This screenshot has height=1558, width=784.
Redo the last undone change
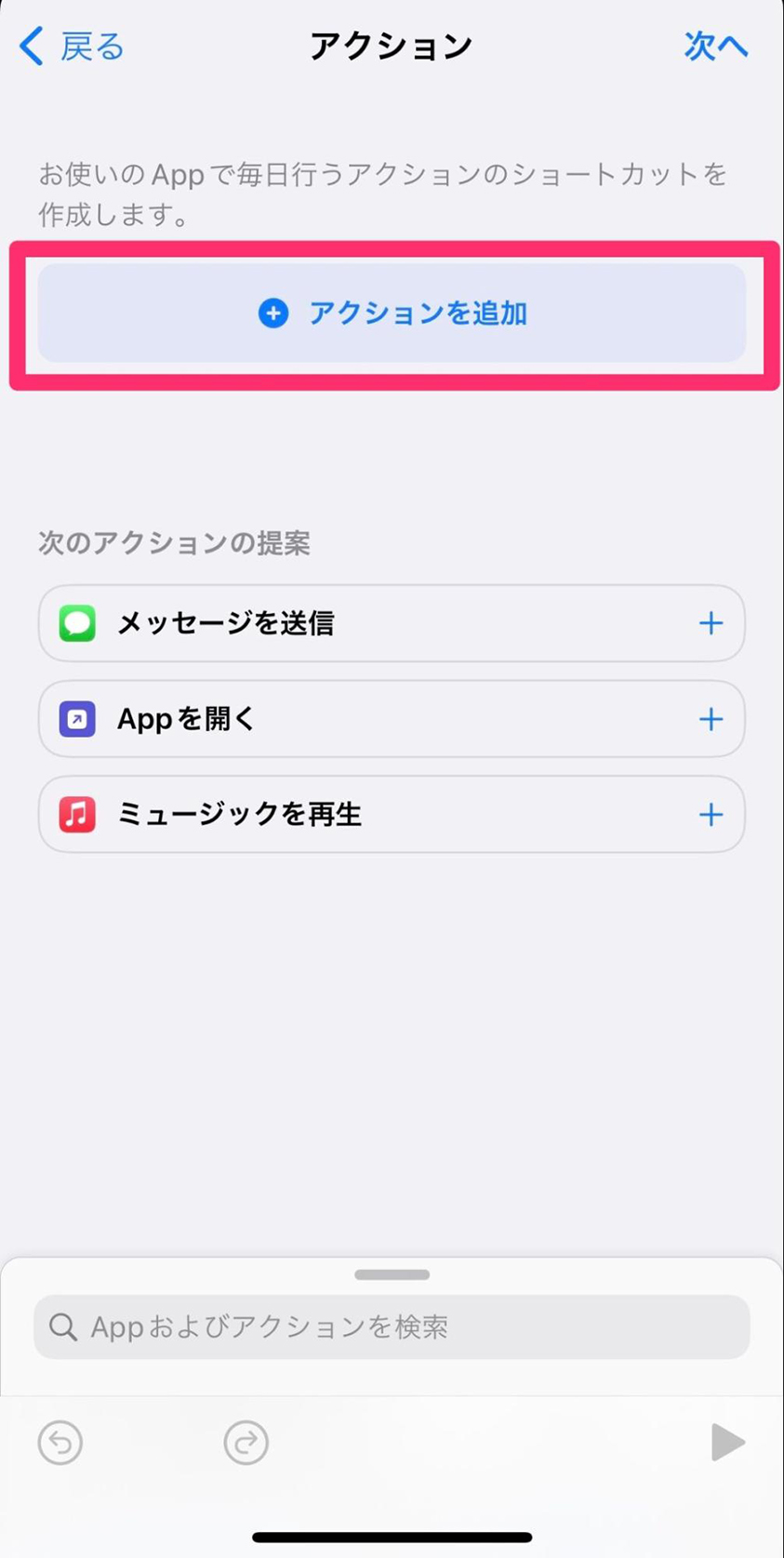(246, 1443)
